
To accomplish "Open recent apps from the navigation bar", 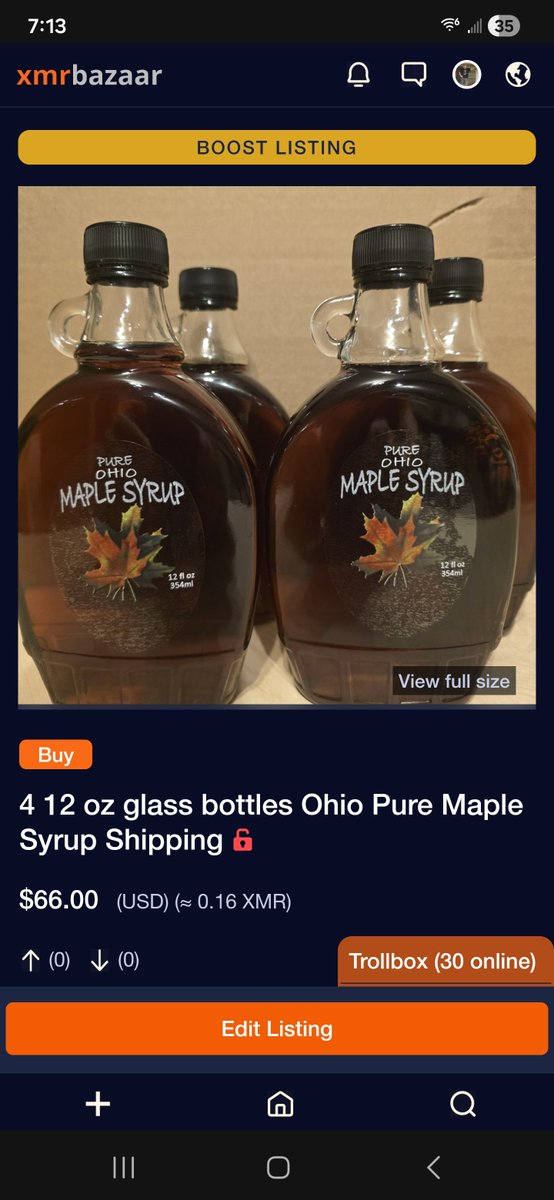I will click(x=124, y=1167).
